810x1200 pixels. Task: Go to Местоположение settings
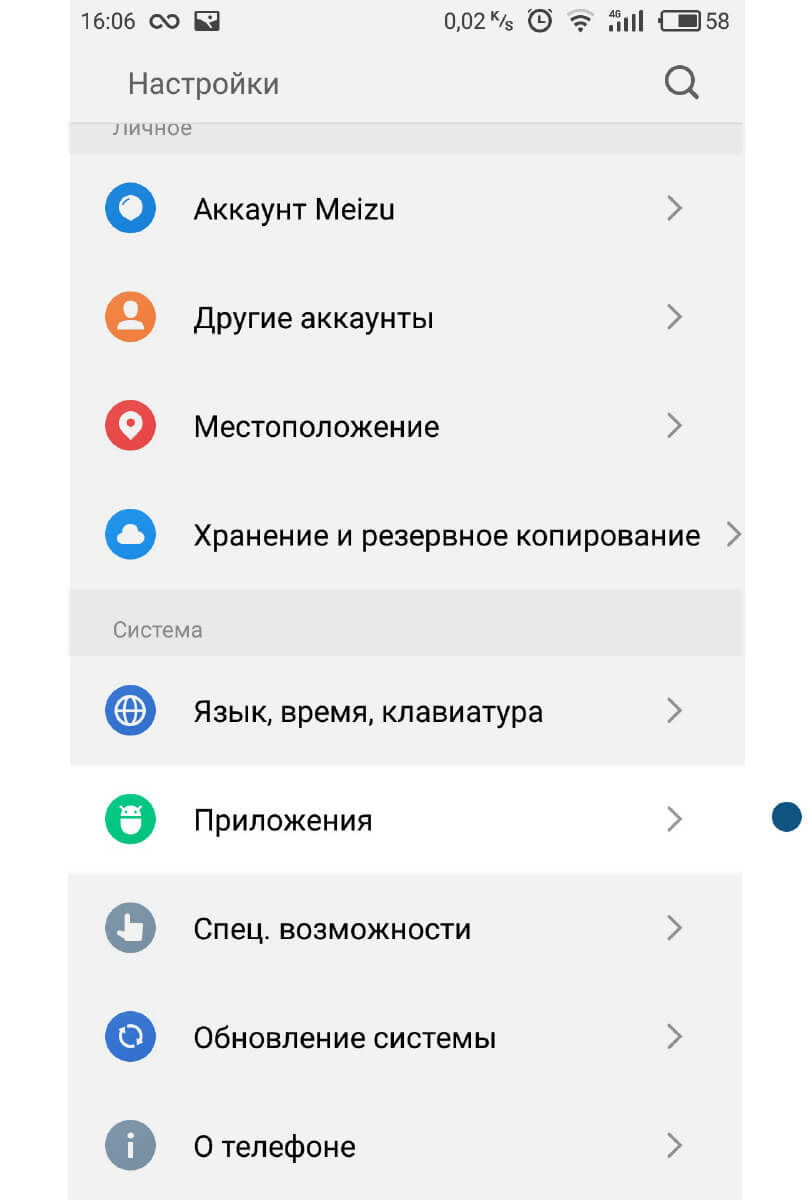[400, 427]
